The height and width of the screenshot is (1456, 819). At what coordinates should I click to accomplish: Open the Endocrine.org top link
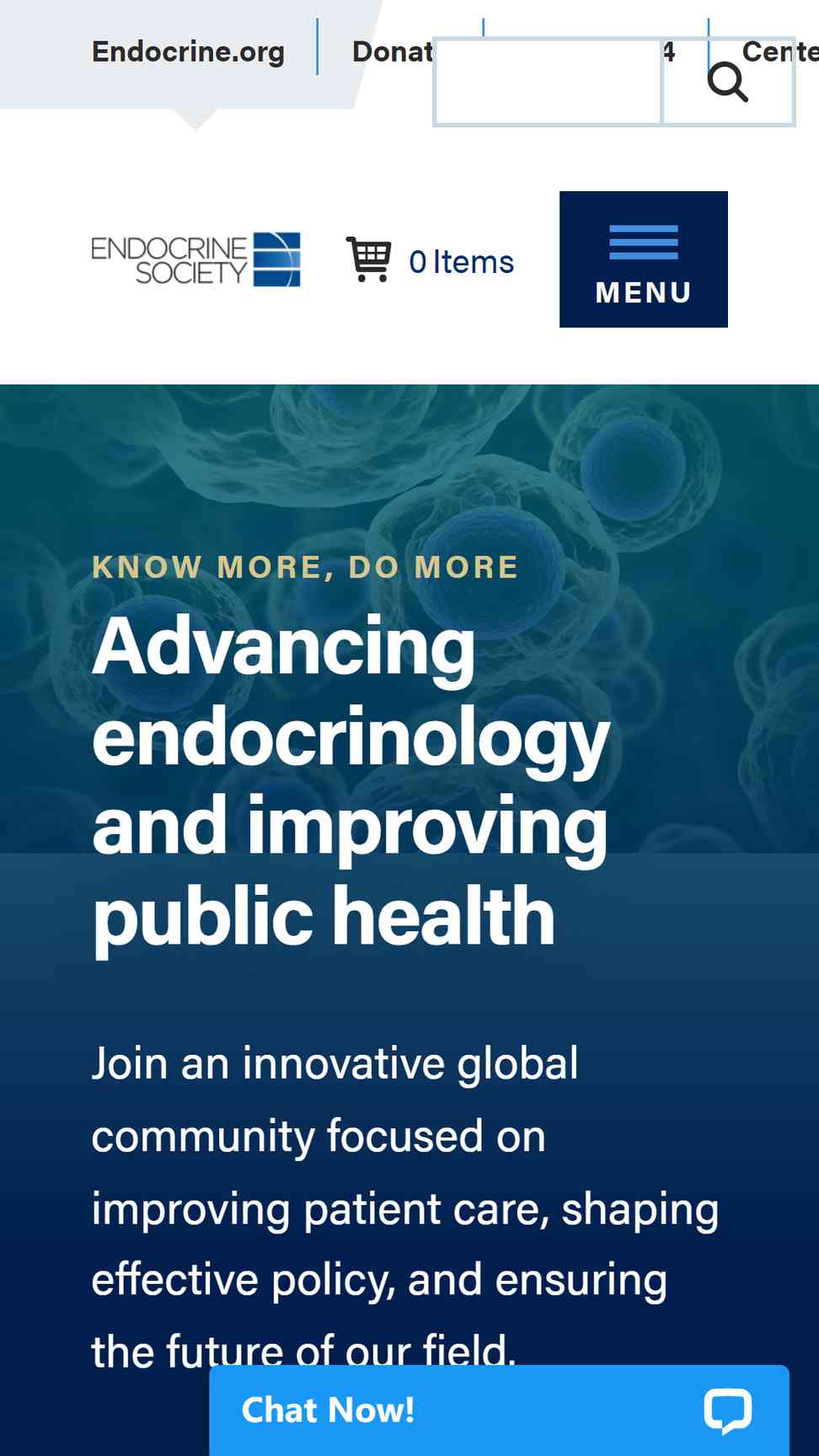tap(188, 51)
